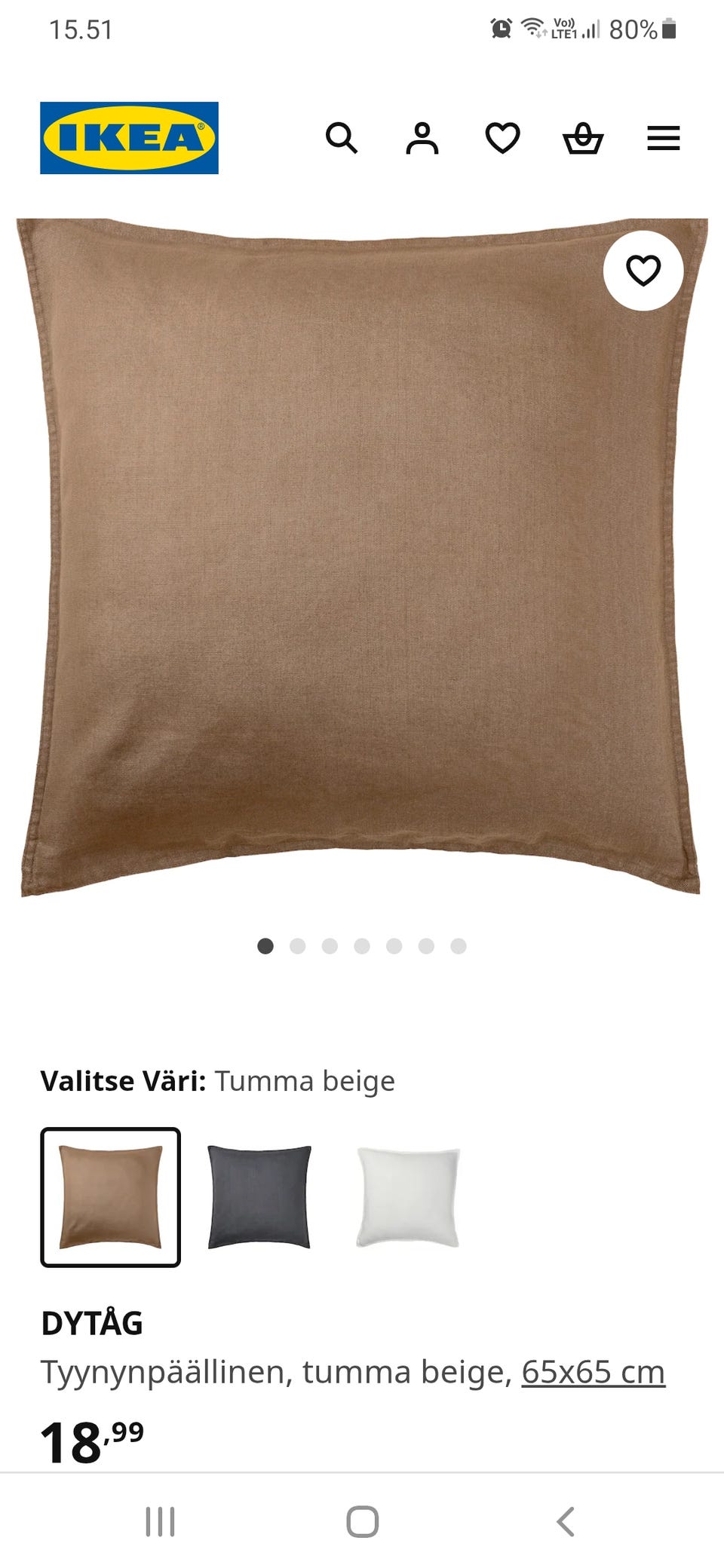
Task: Open the search icon
Action: (344, 139)
